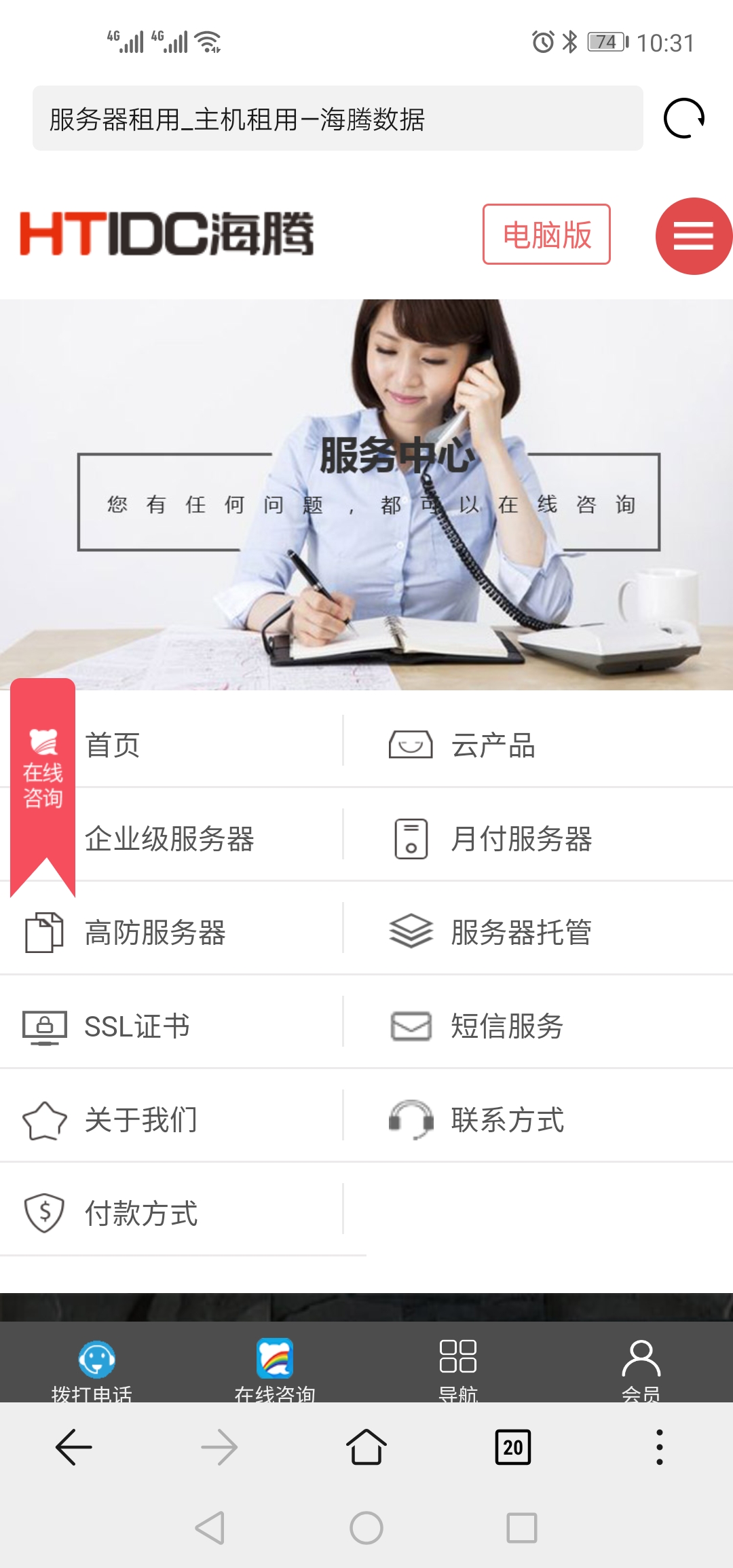Open 企业级服务器 page
The width and height of the screenshot is (733, 1568).
tap(169, 839)
